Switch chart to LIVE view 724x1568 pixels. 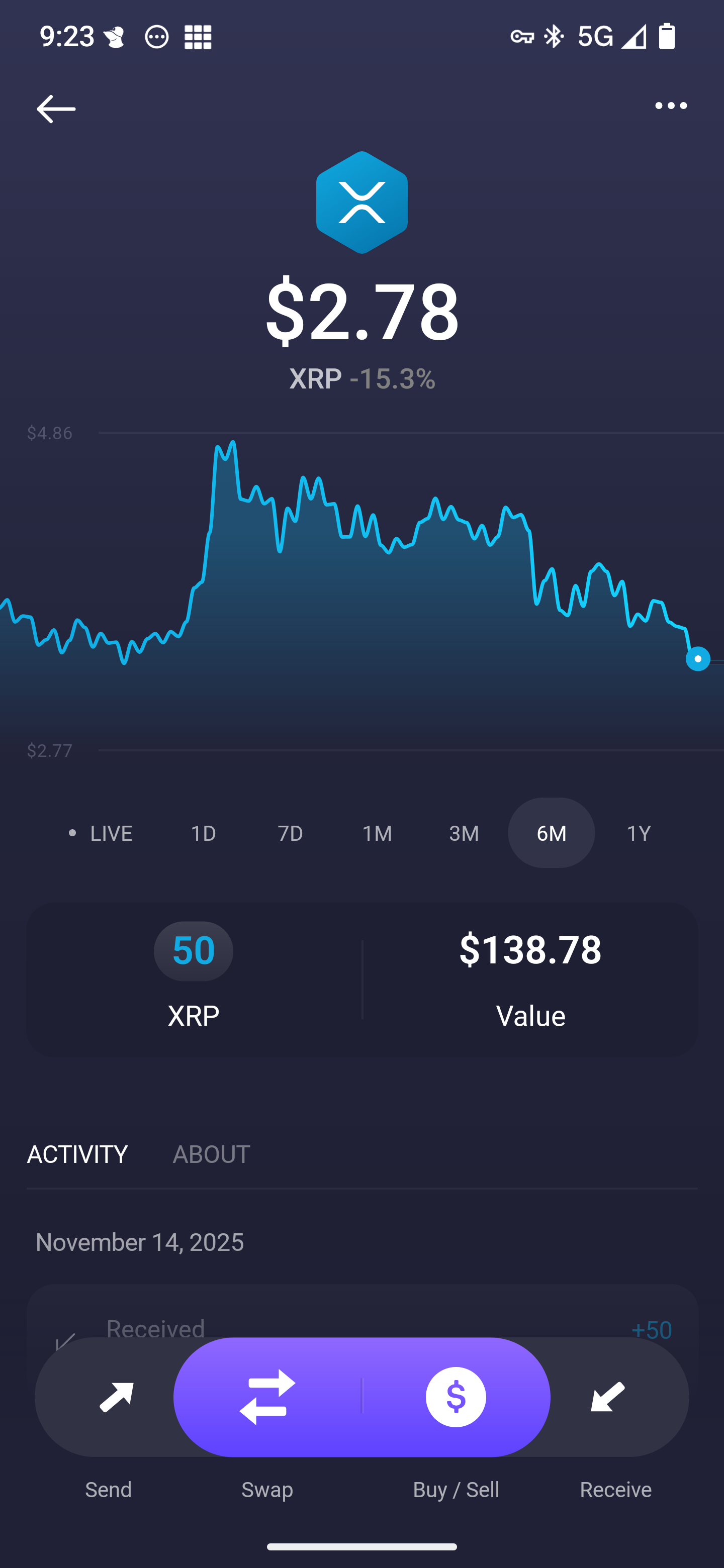[101, 833]
